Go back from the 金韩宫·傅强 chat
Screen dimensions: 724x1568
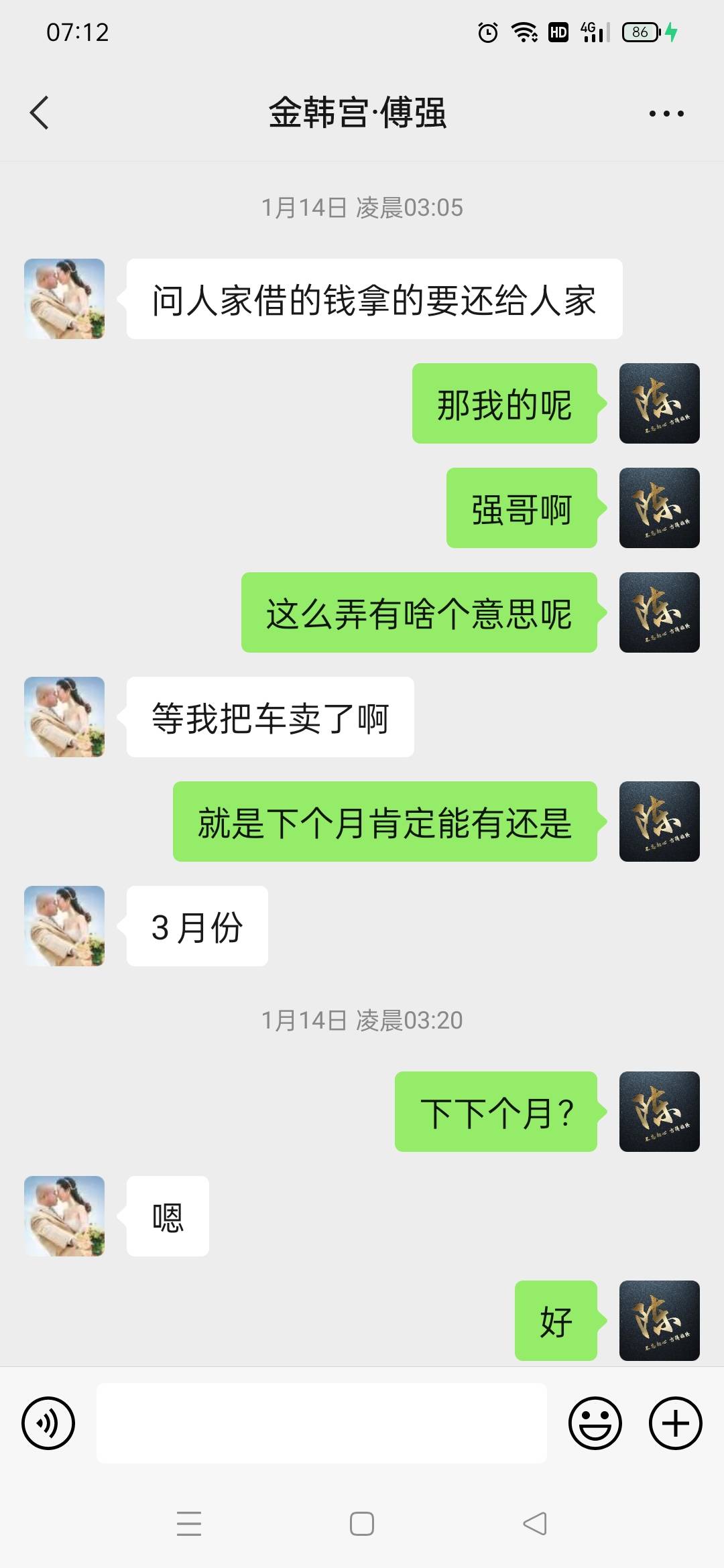coord(40,113)
